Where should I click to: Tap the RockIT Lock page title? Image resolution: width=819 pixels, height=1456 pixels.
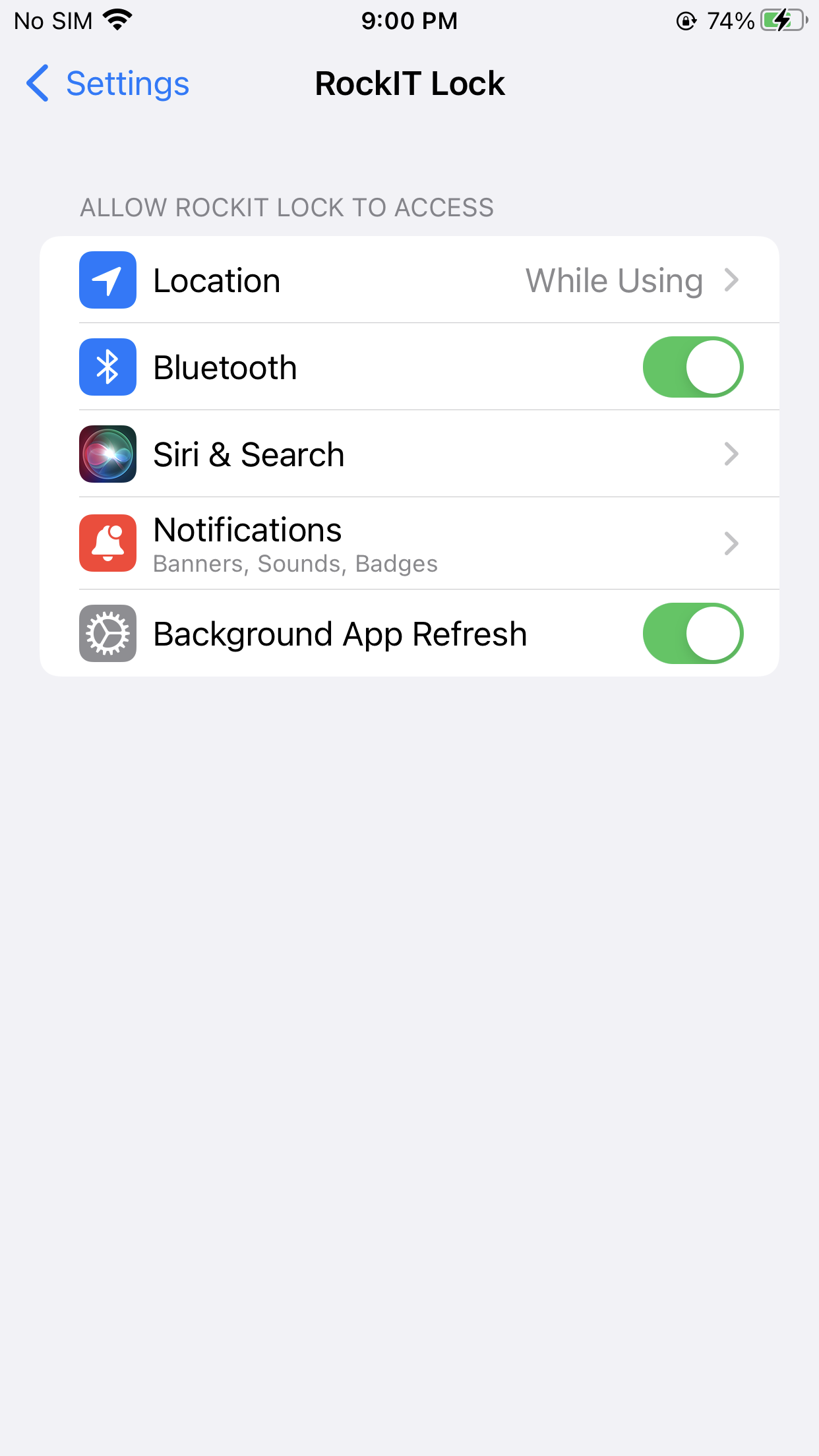409,83
